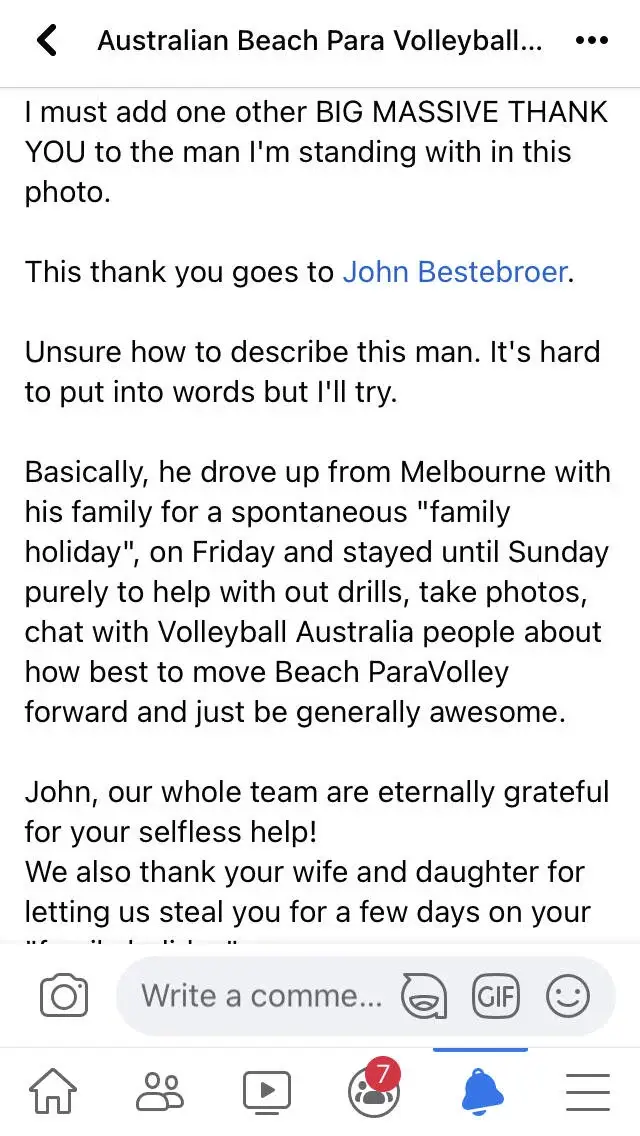Open John Bestebroer's profile link

coord(455,272)
